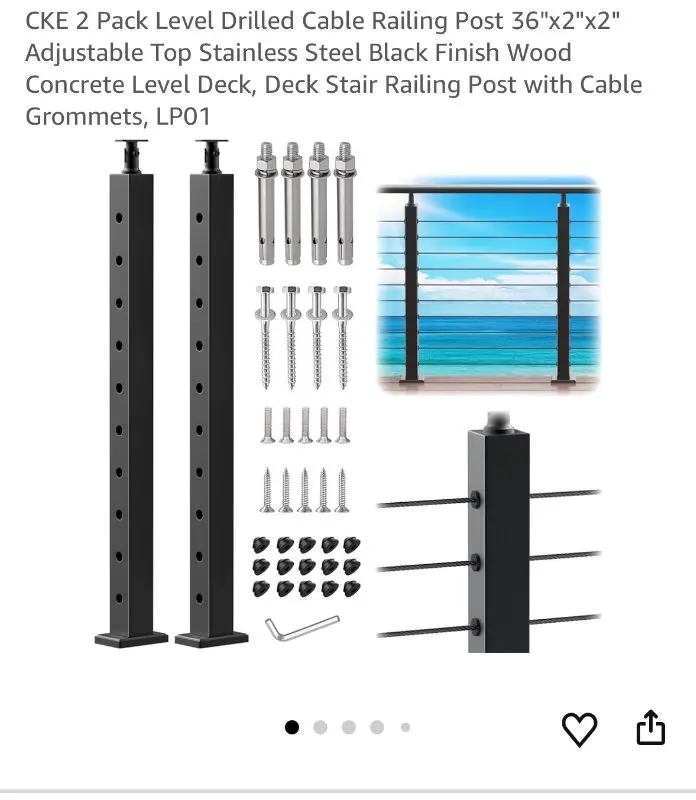Jump to the second image indicator dot
Image resolution: width=696 pixels, height=800 pixels.
coord(320,728)
